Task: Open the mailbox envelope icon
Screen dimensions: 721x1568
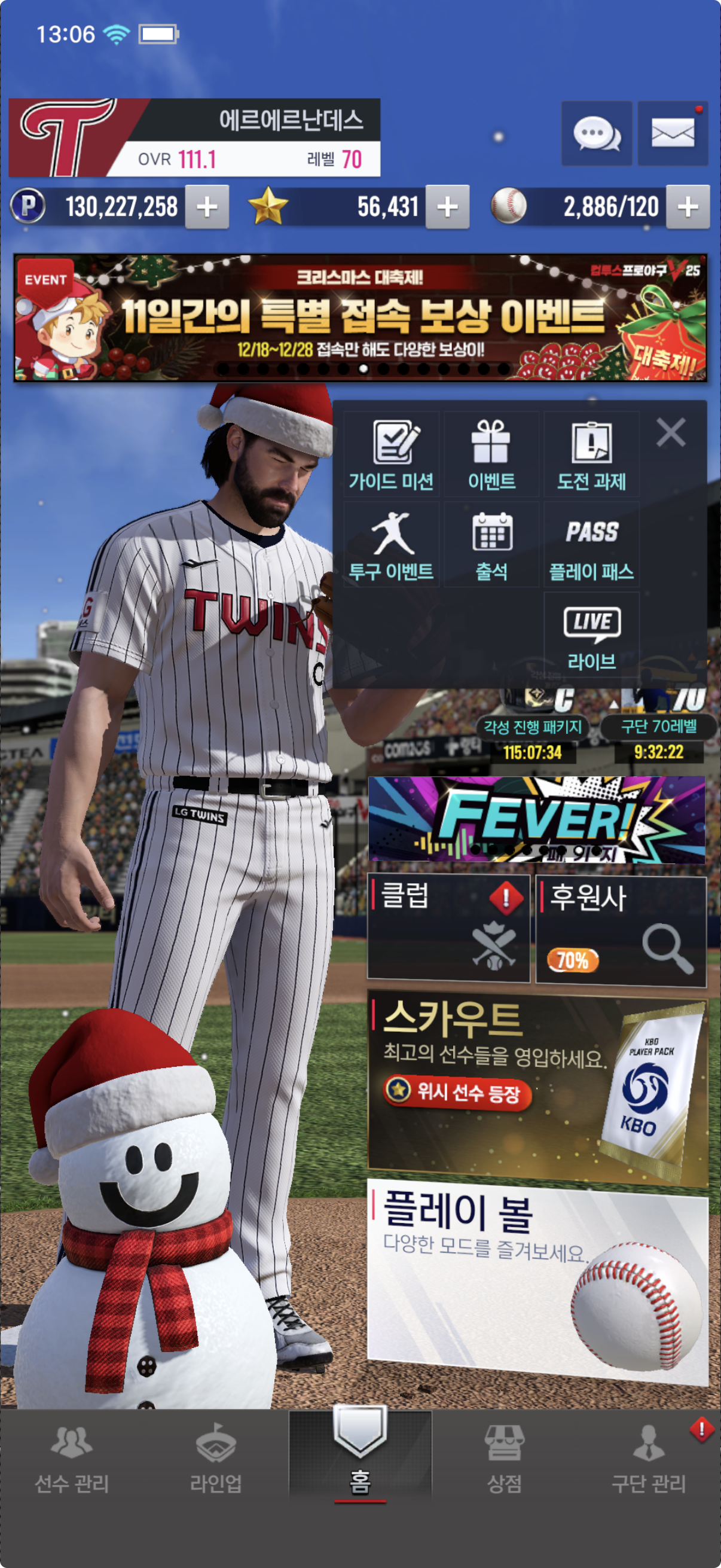Action: tap(673, 133)
